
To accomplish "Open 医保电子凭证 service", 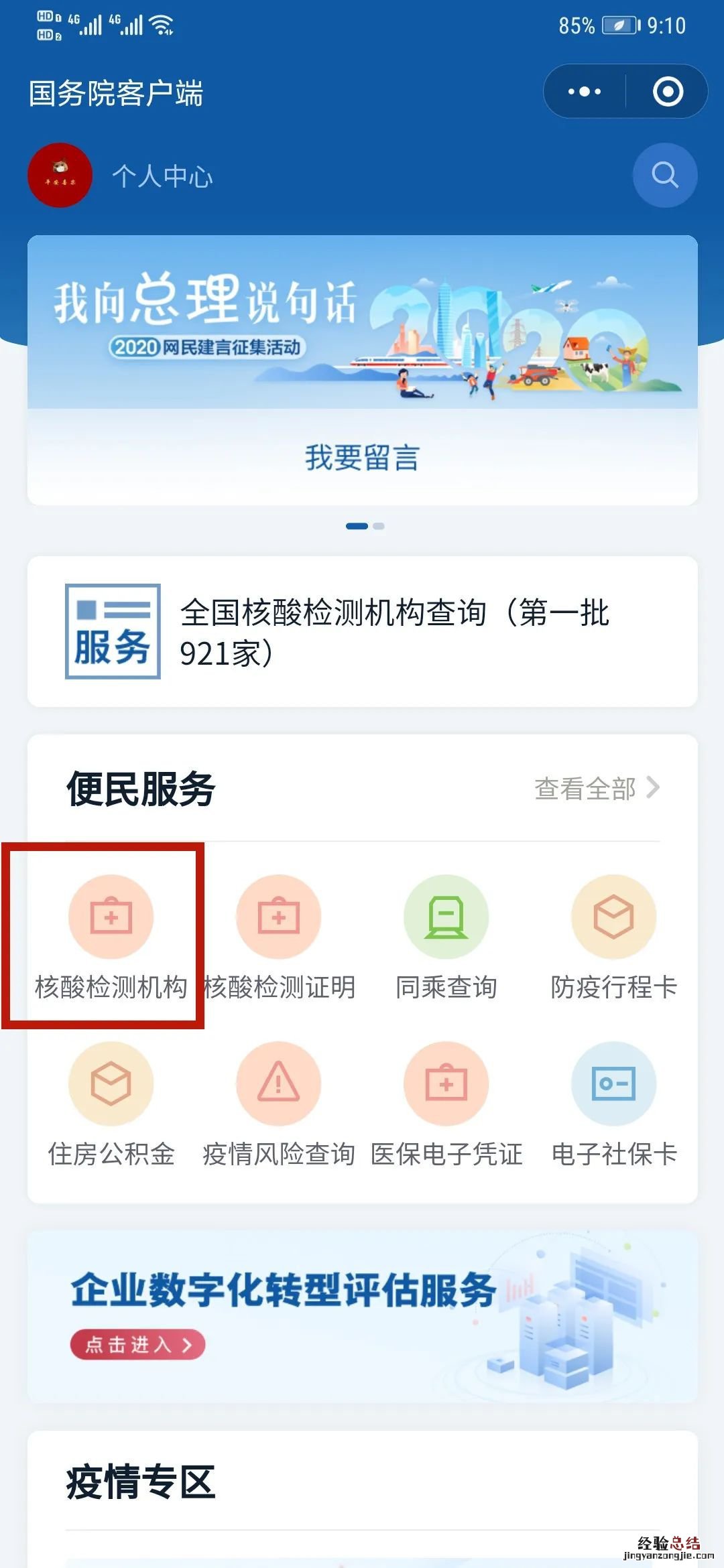I will (446, 1104).
